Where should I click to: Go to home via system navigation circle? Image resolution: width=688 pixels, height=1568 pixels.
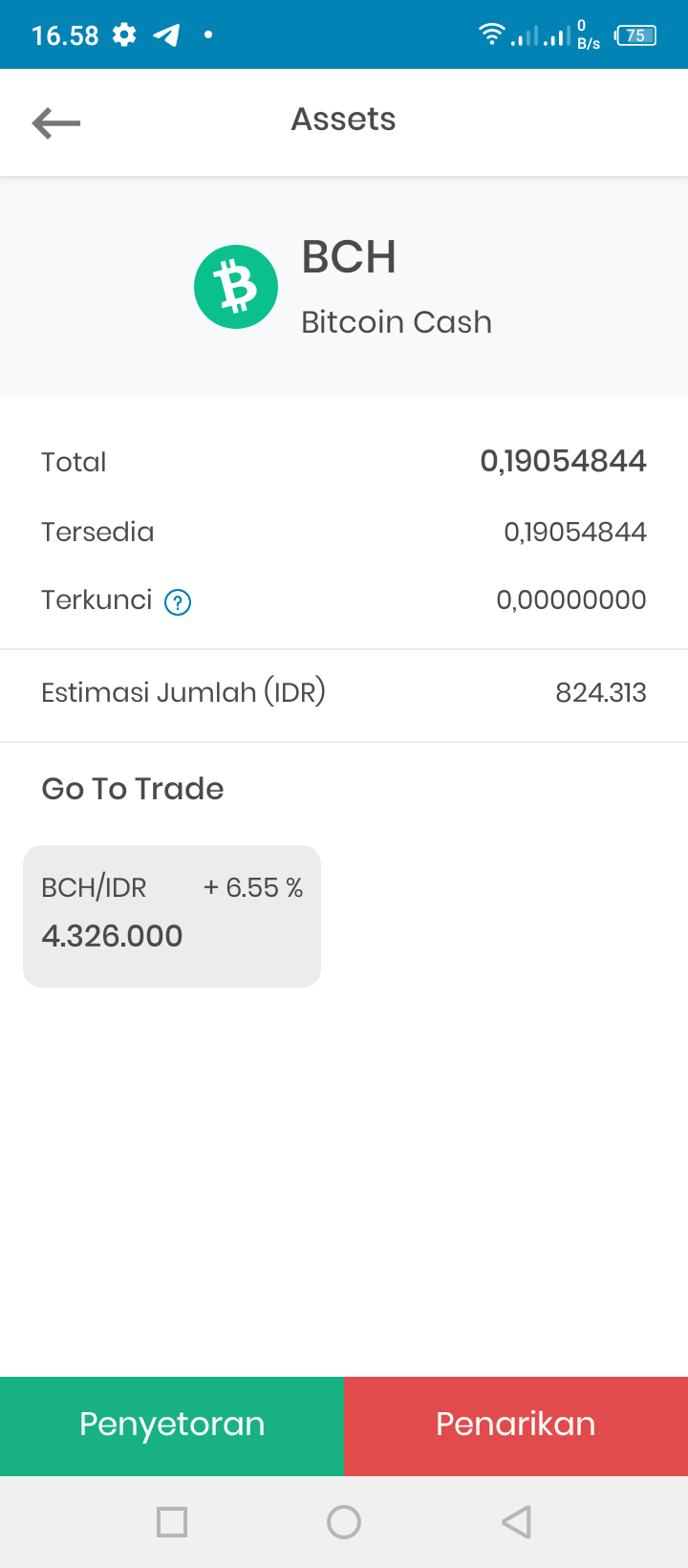pyautogui.click(x=344, y=1521)
